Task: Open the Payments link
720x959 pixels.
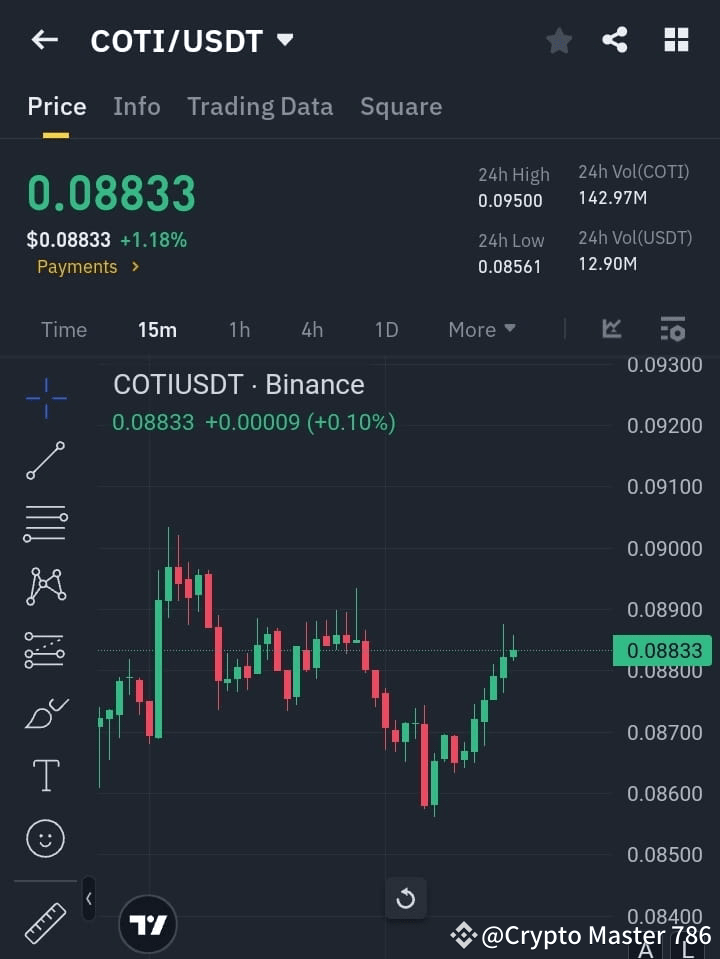Action: point(88,267)
